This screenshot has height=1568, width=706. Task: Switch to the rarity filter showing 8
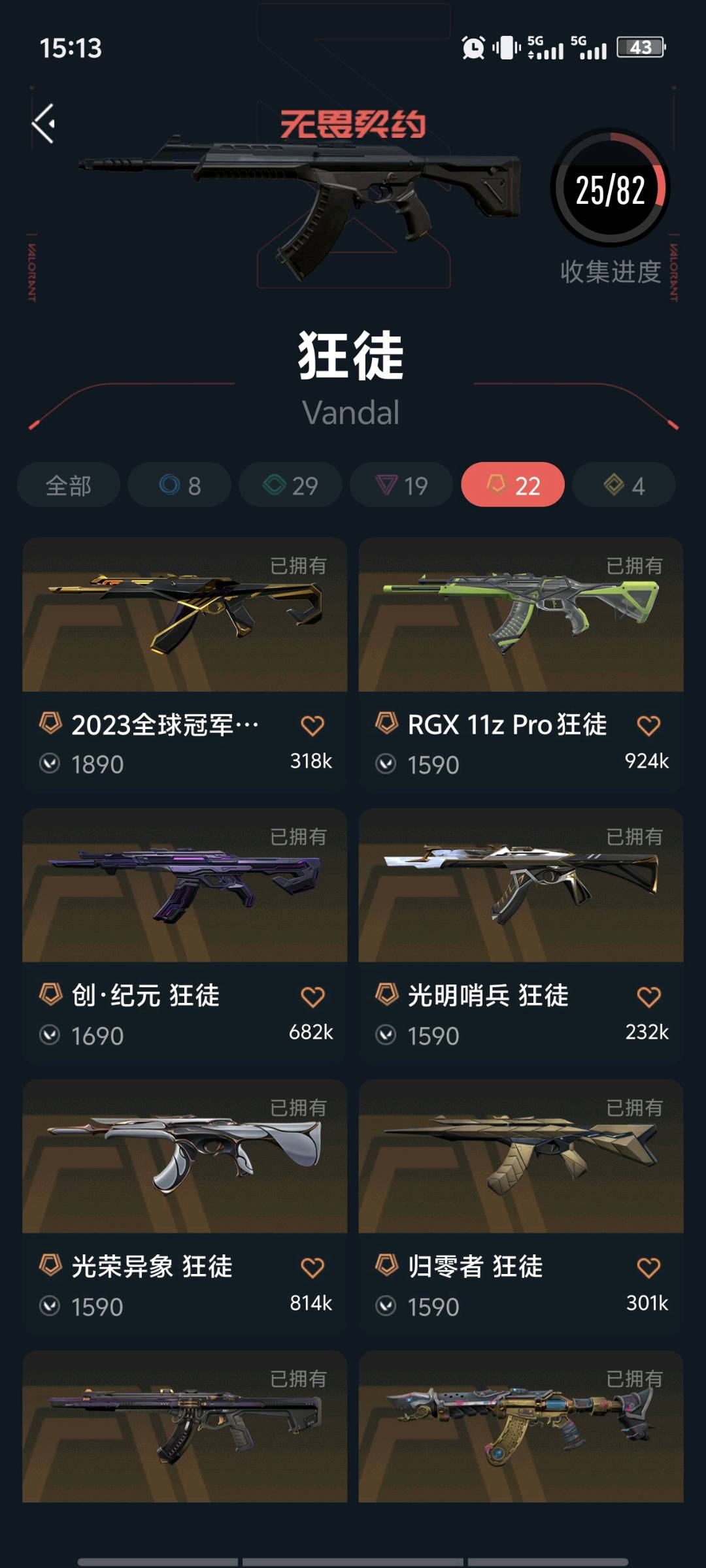[180, 485]
